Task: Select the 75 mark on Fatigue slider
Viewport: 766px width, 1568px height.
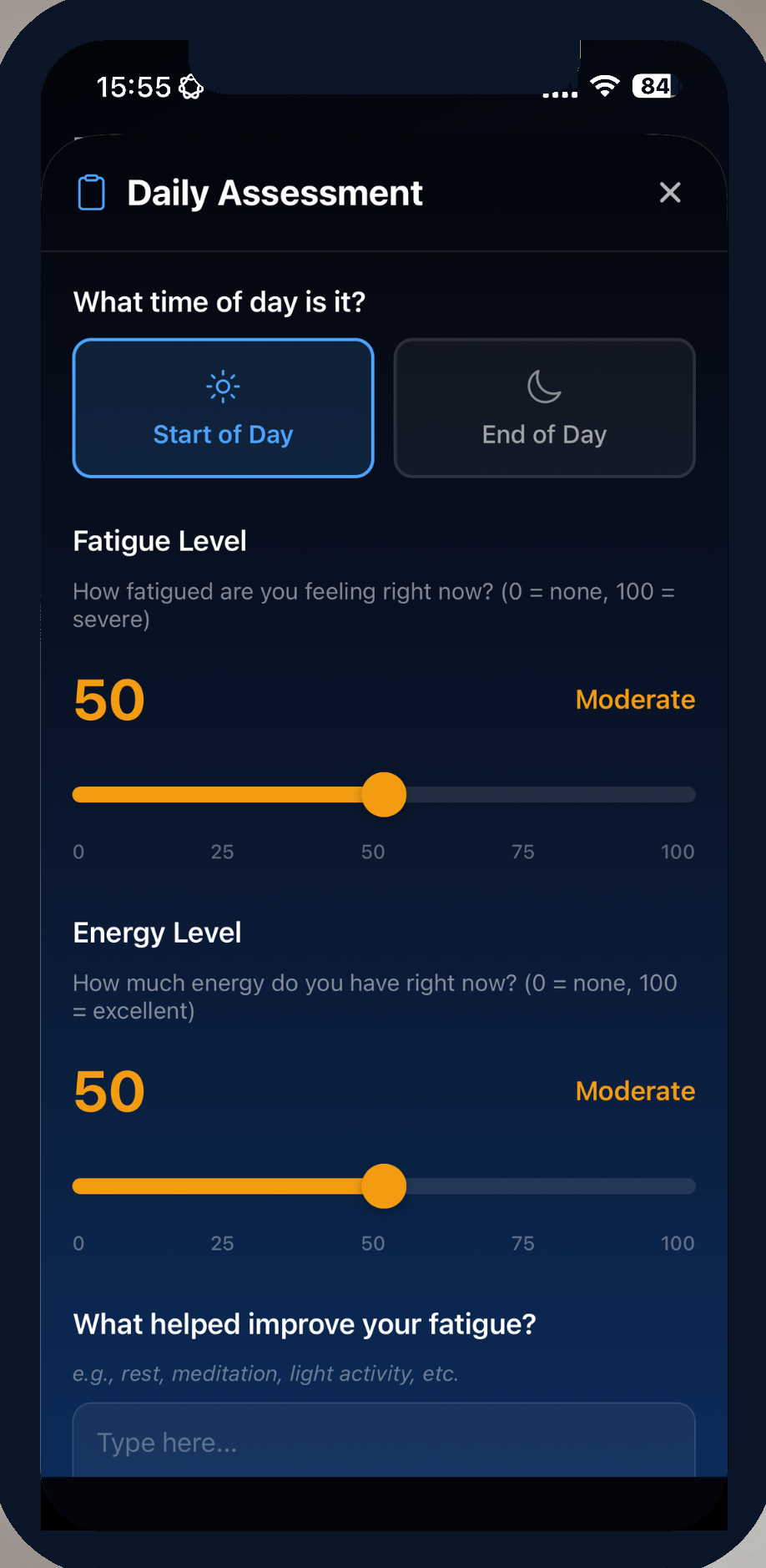Action: click(523, 851)
